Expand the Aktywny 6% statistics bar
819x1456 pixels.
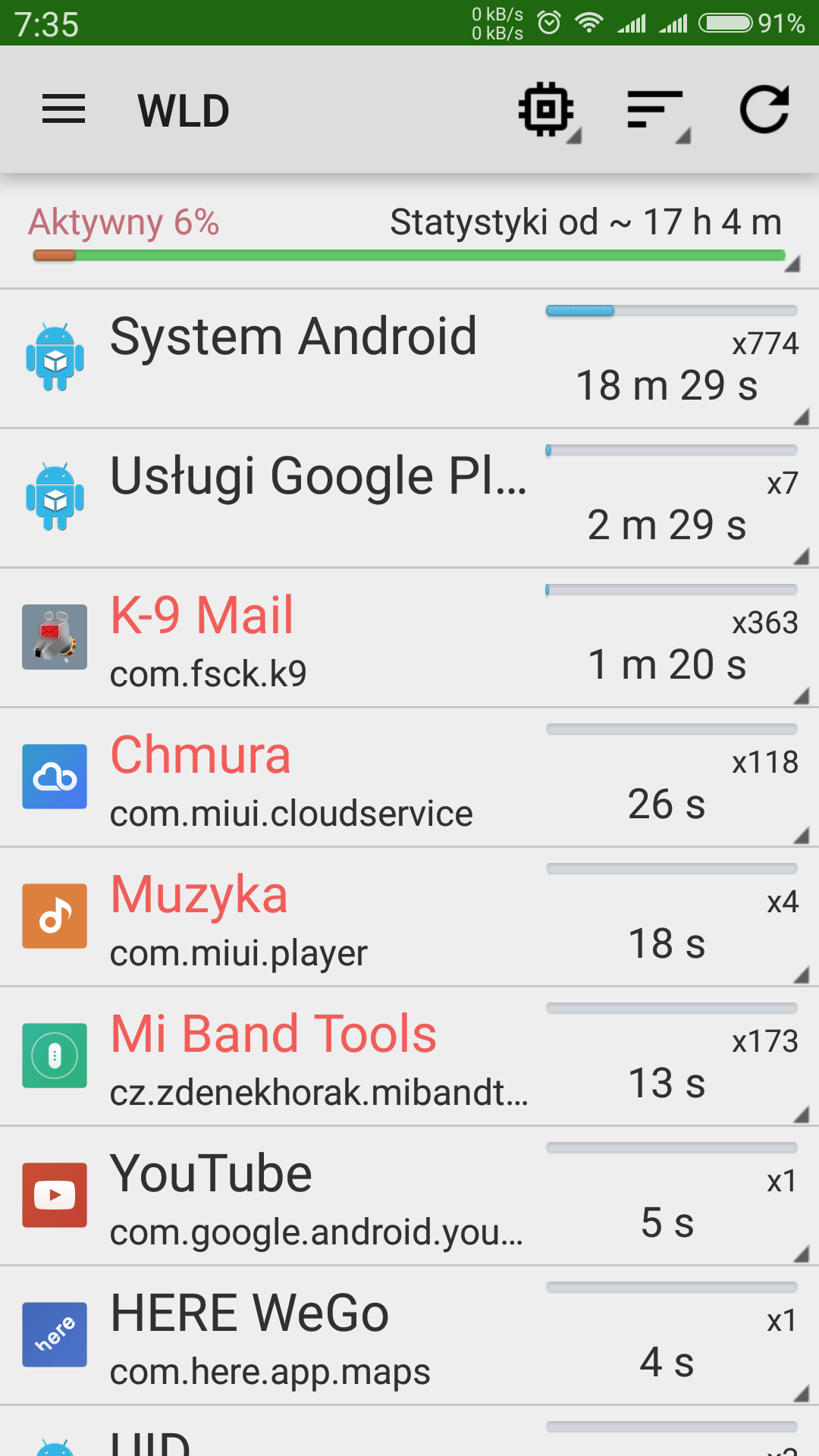click(x=409, y=235)
